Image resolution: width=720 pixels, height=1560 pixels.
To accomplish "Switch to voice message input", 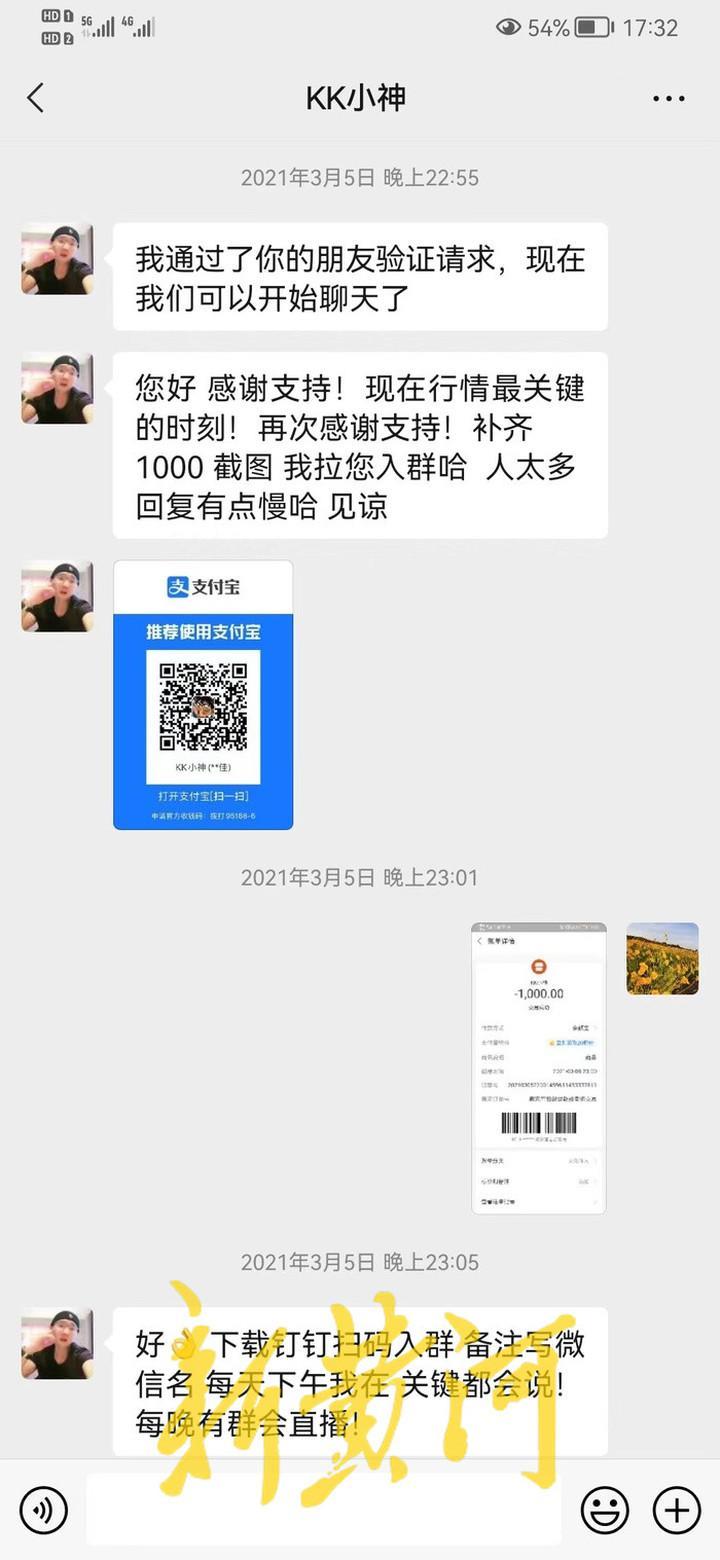I will tap(43, 1509).
